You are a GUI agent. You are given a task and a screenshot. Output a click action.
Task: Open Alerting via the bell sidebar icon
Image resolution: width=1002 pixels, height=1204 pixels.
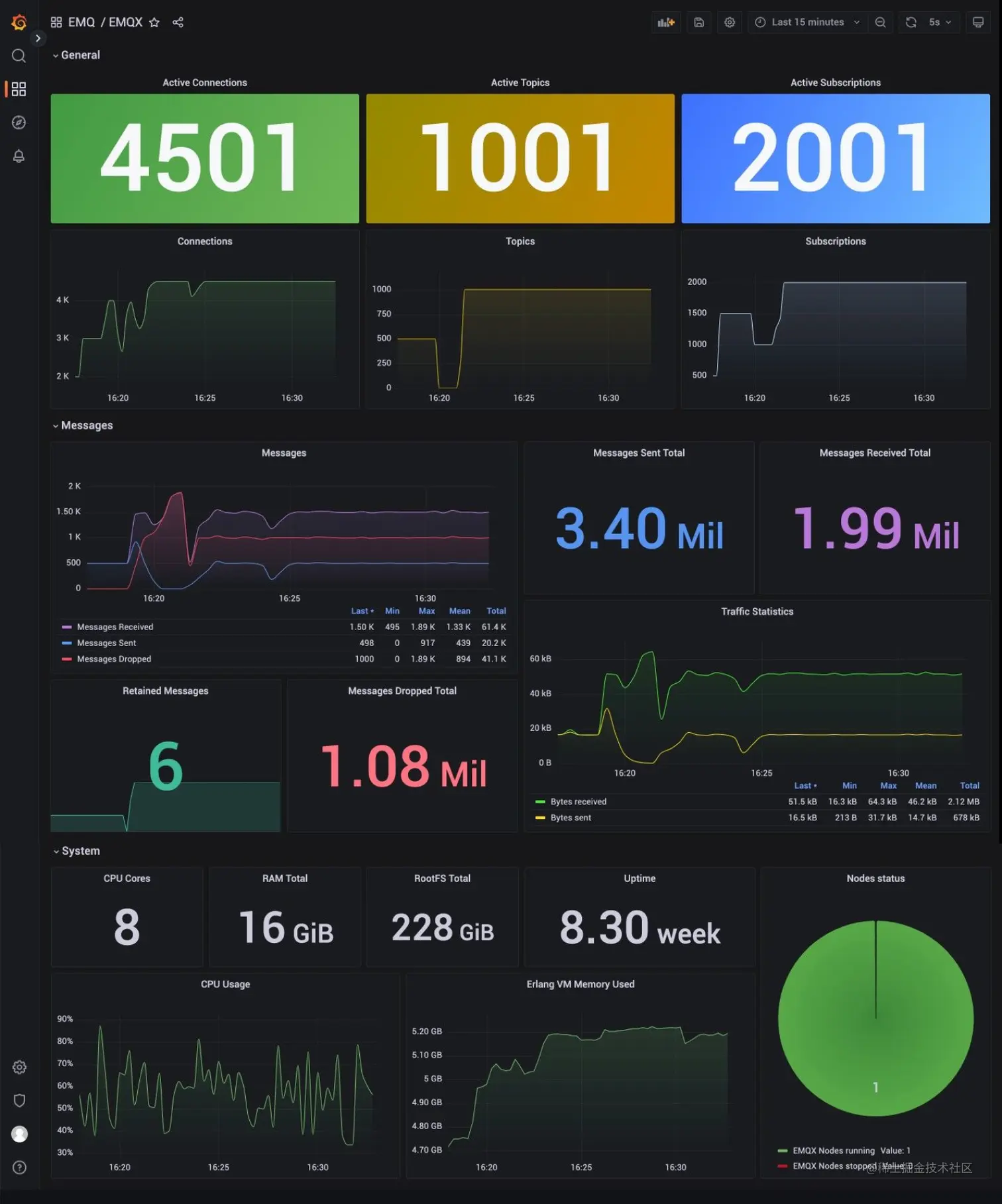click(19, 156)
